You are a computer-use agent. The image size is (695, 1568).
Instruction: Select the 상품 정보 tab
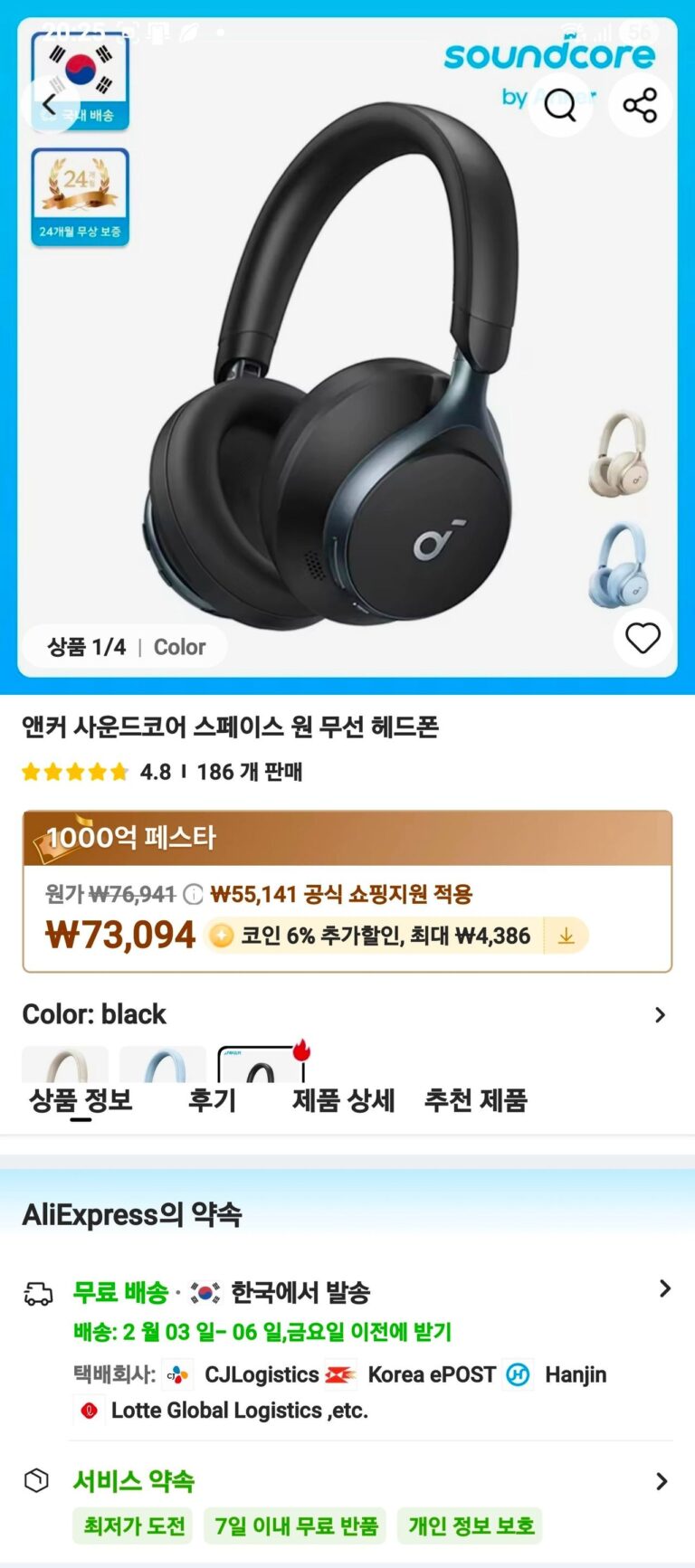tap(81, 1100)
